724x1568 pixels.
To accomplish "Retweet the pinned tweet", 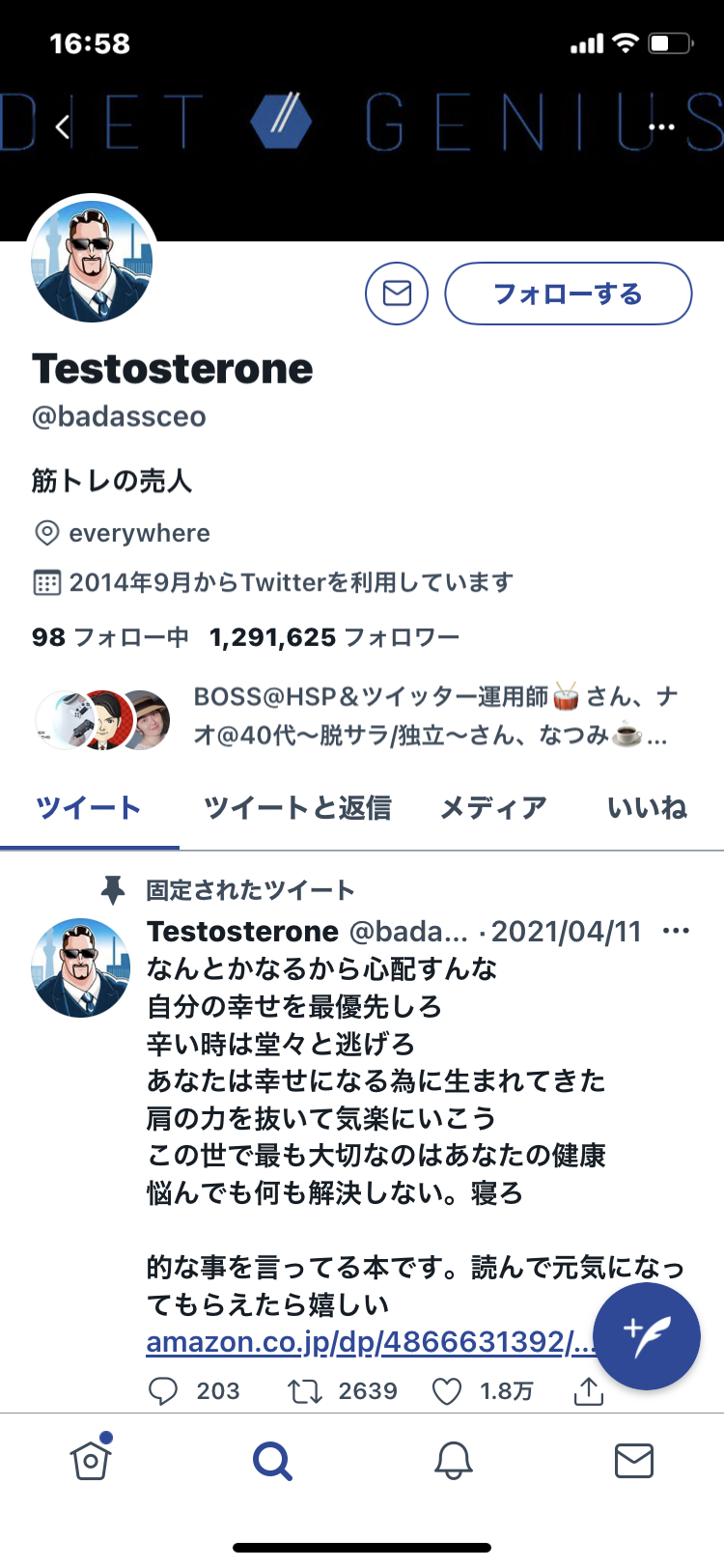I will (x=305, y=1390).
